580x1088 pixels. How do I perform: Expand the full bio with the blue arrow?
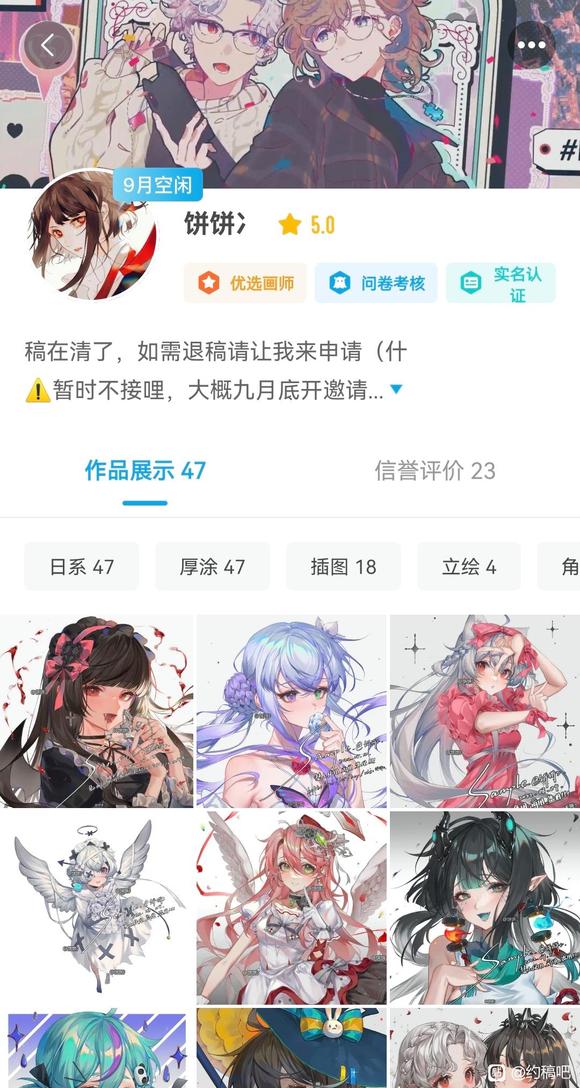click(x=396, y=389)
